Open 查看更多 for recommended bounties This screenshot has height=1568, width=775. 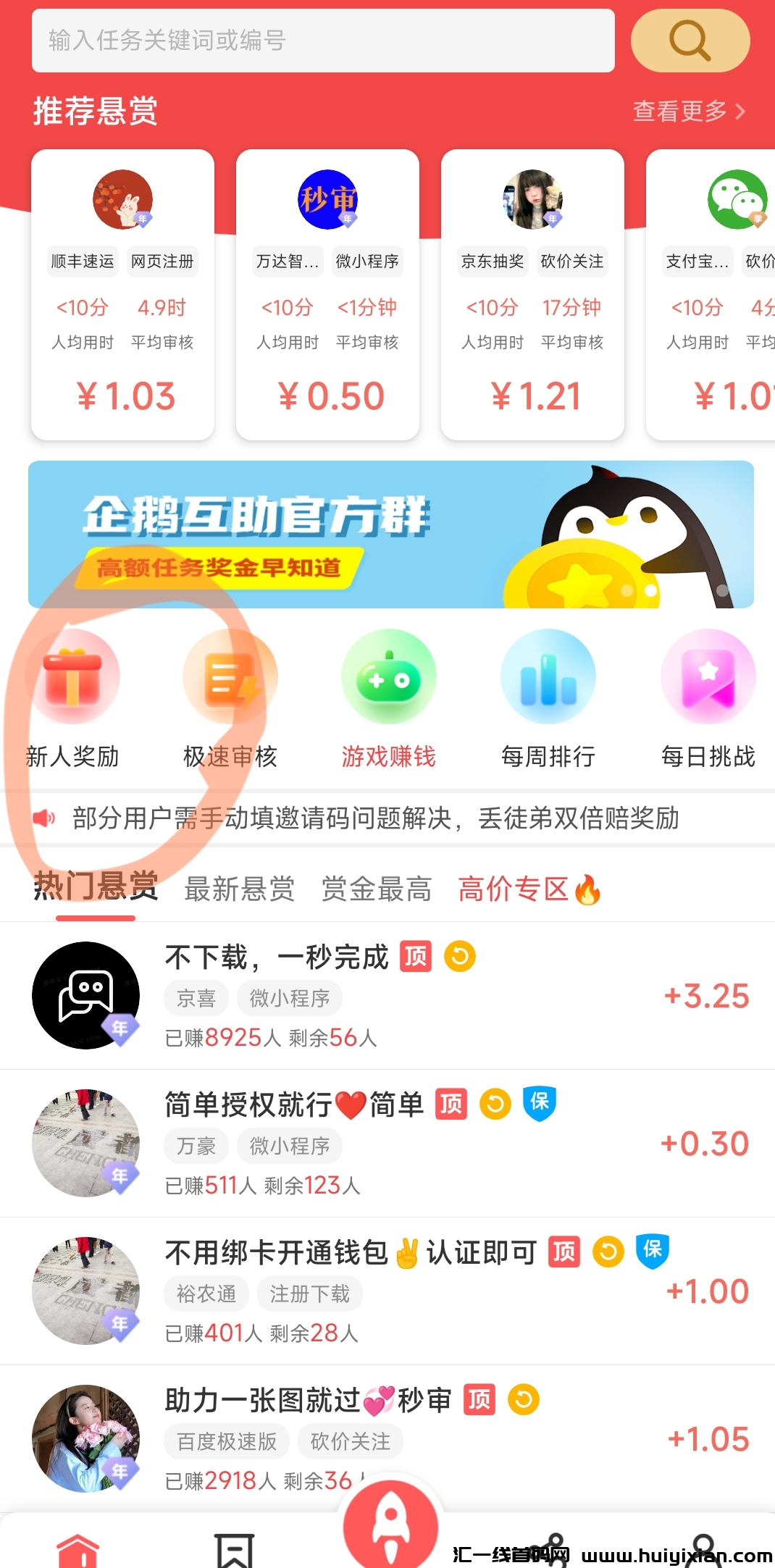point(688,112)
